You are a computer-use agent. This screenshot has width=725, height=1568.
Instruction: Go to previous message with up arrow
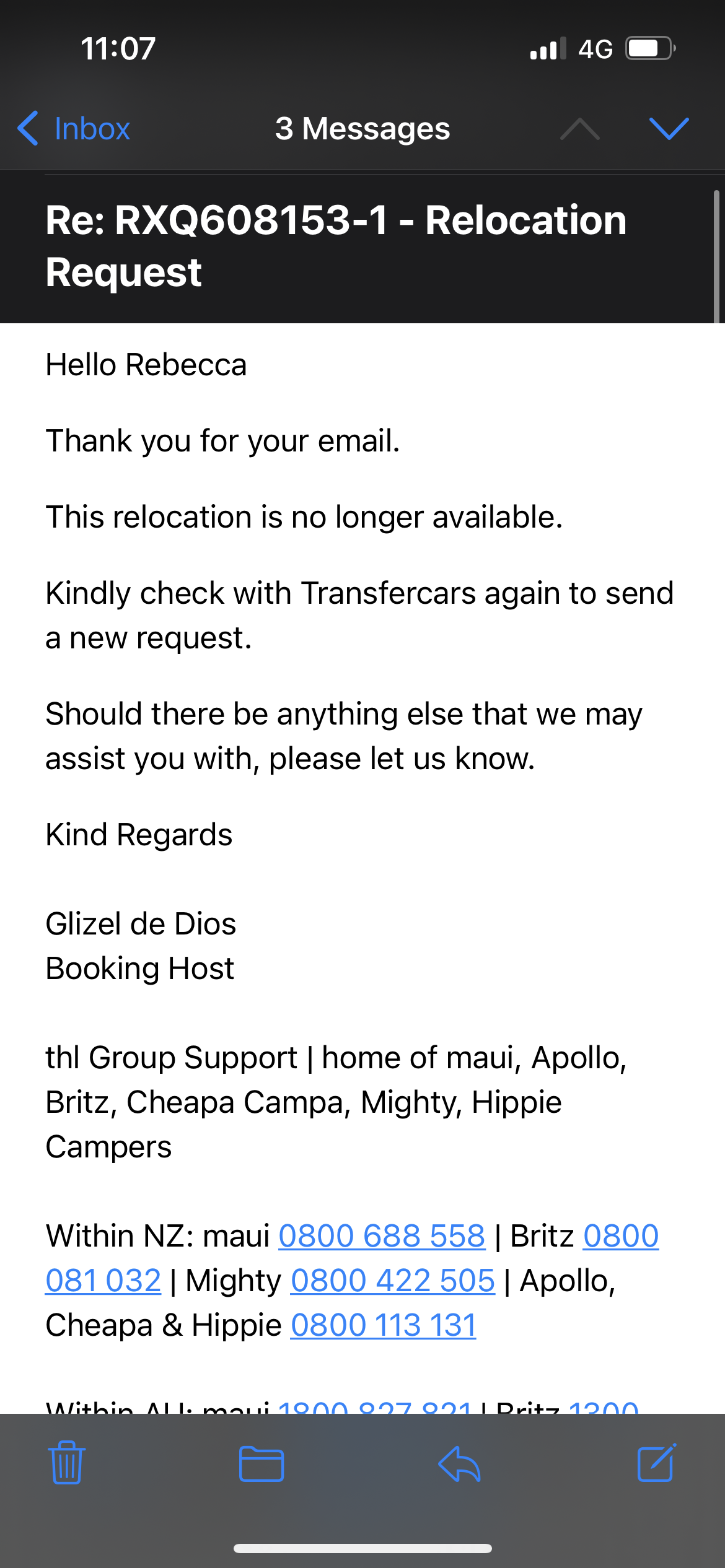(x=580, y=128)
